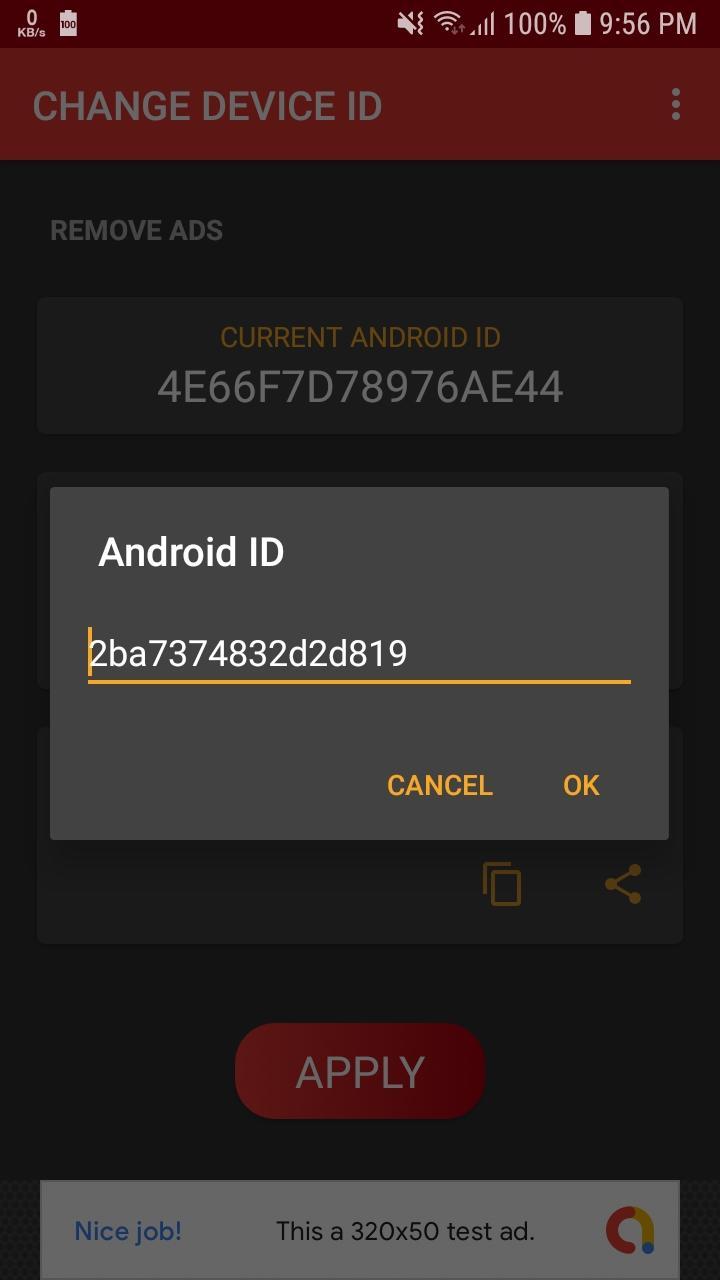Open the overflow menu in the action bar
This screenshot has height=1280, width=720.
click(675, 105)
